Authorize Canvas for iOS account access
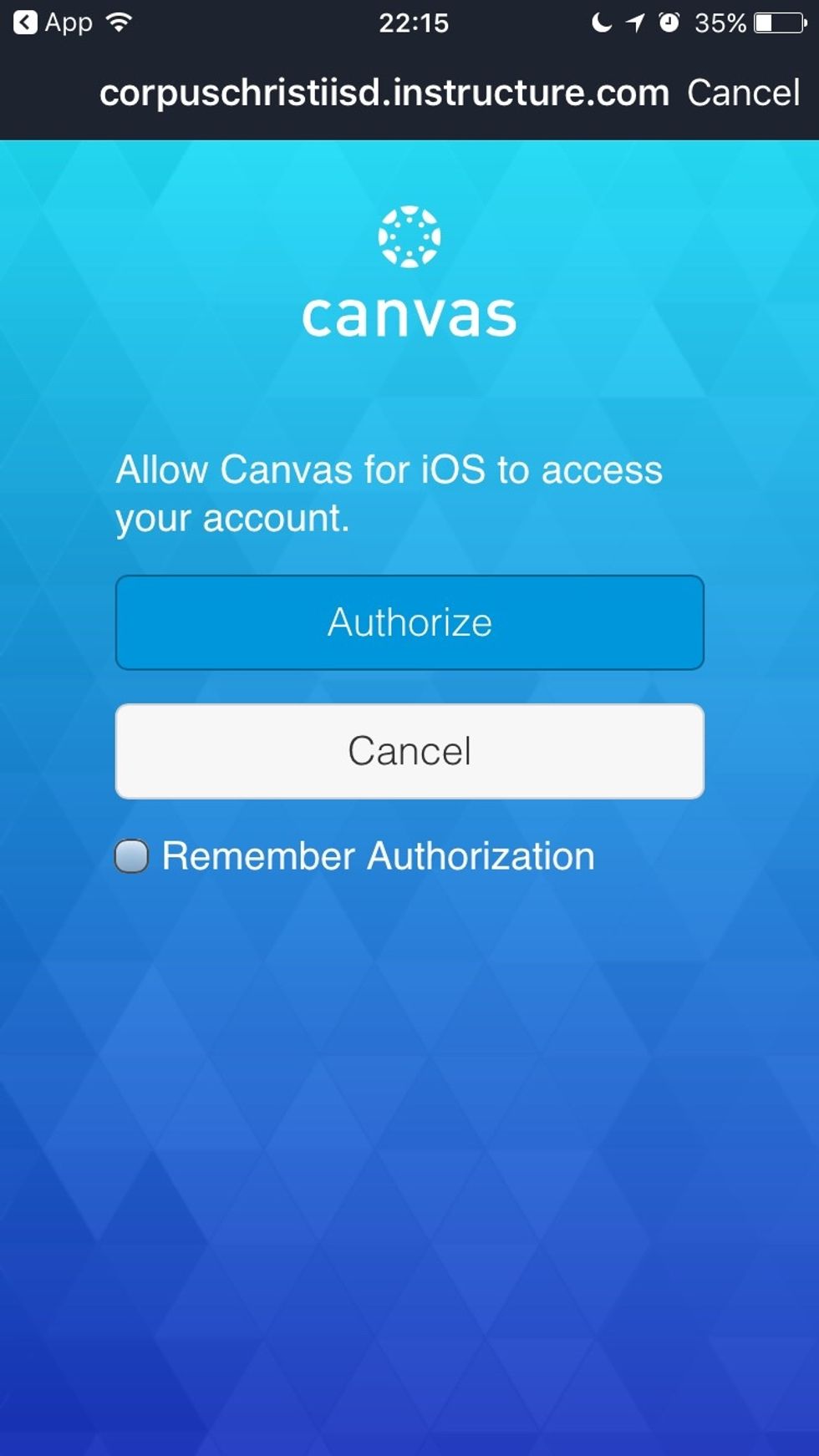The width and height of the screenshot is (819, 1456). coord(409,622)
